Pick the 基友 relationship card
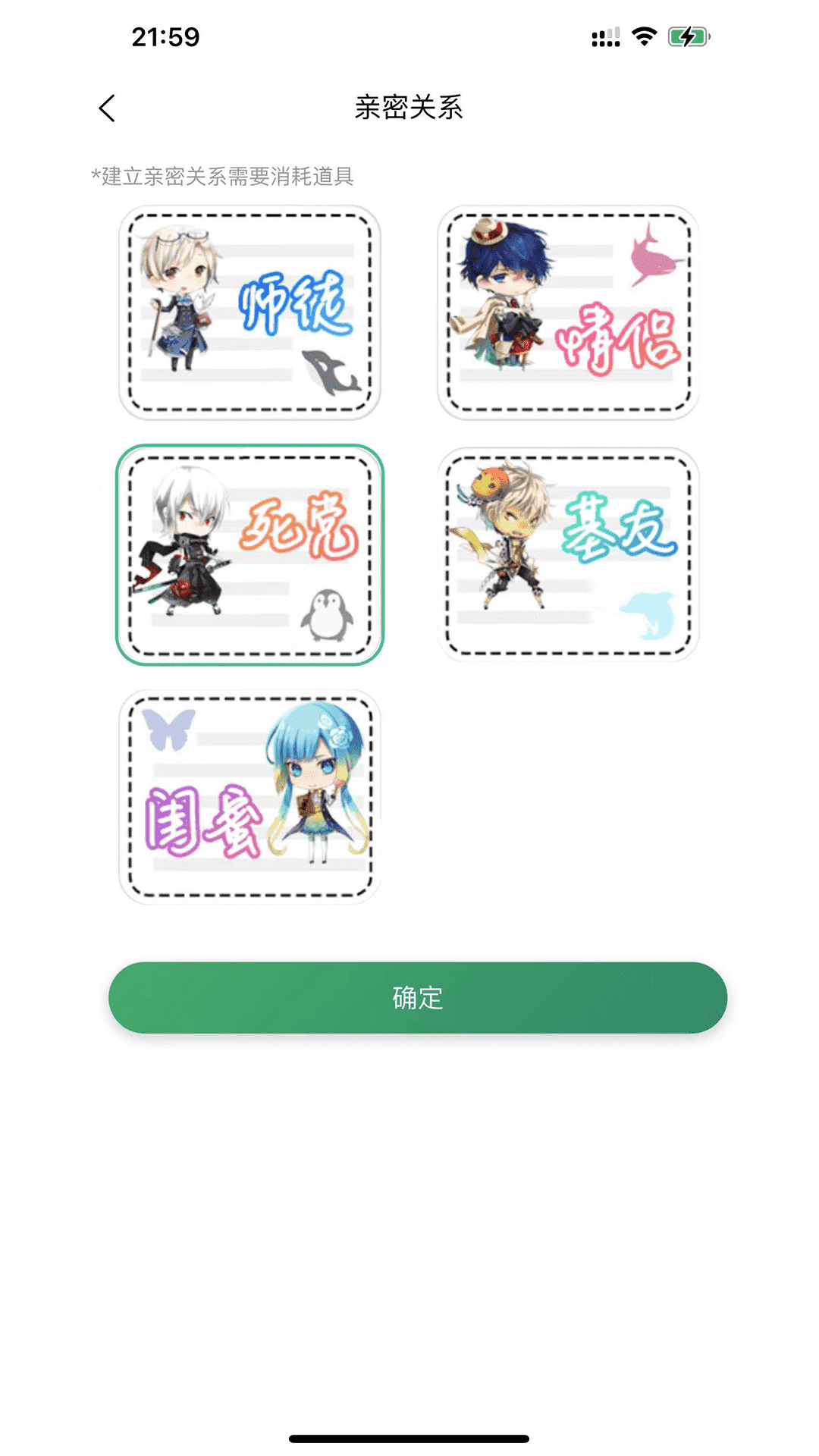819x1456 pixels. click(x=567, y=555)
